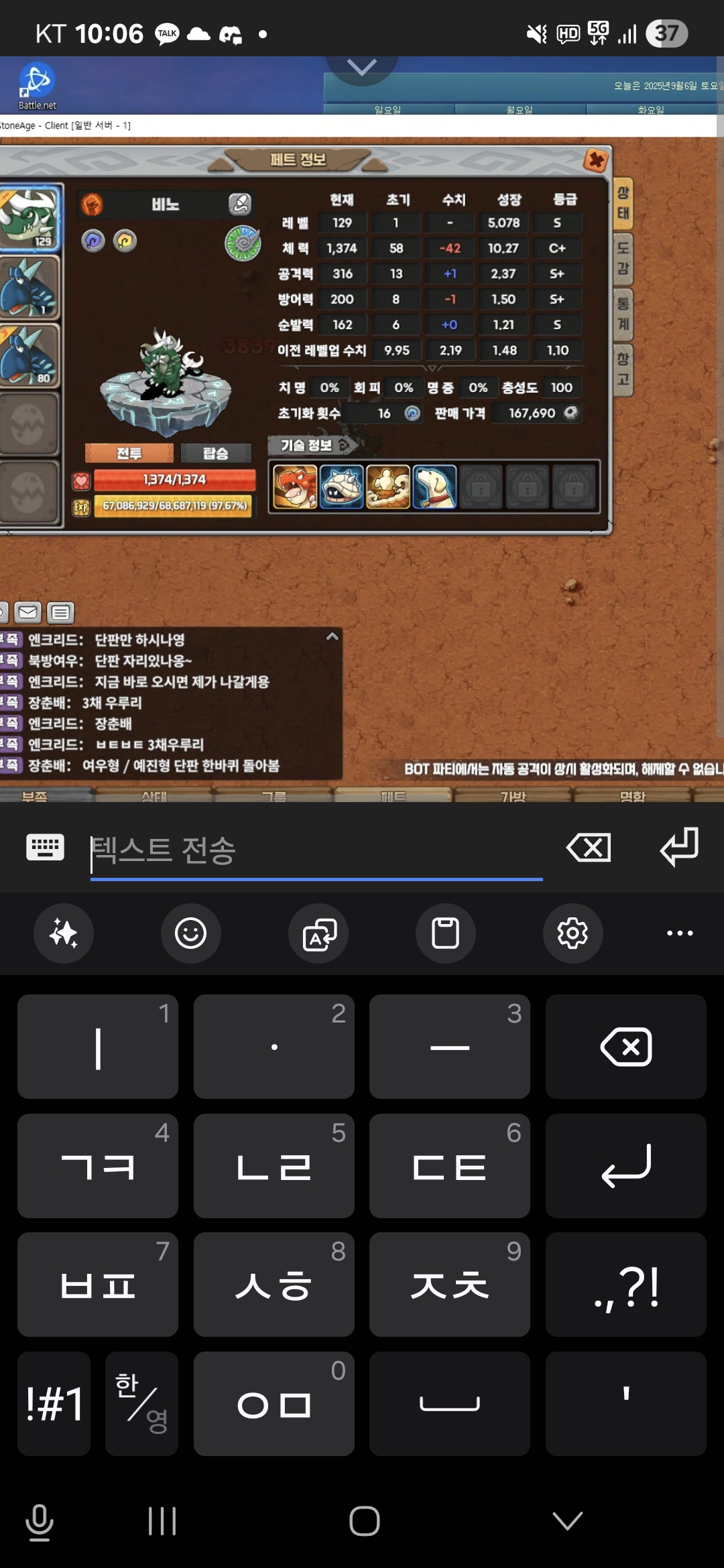The image size is (724, 1568).
Task: Switch keyboard language with 한/영 key
Action: click(141, 1403)
